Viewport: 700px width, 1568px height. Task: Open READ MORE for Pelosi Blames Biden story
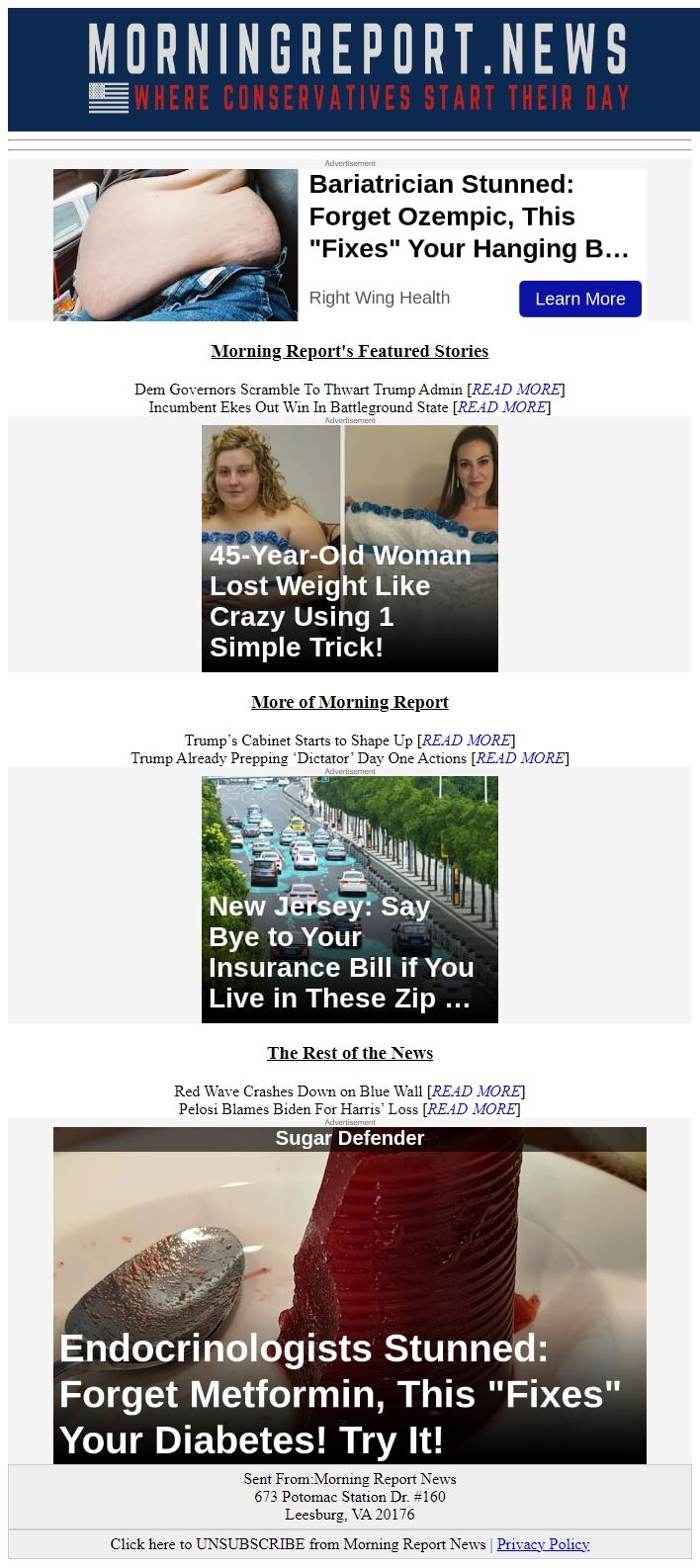point(473,1109)
